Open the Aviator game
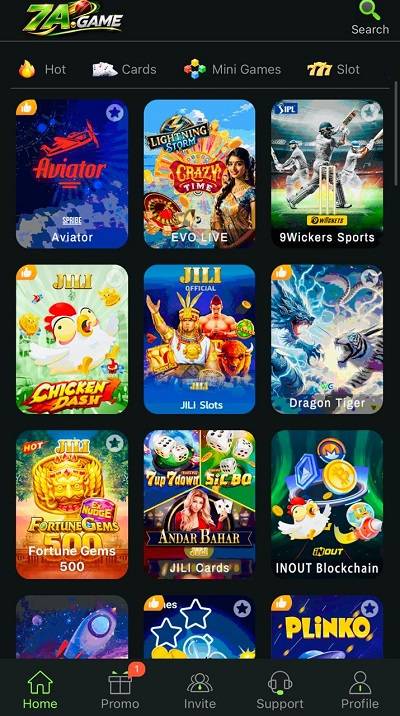Image resolution: width=400 pixels, height=716 pixels. click(x=72, y=174)
